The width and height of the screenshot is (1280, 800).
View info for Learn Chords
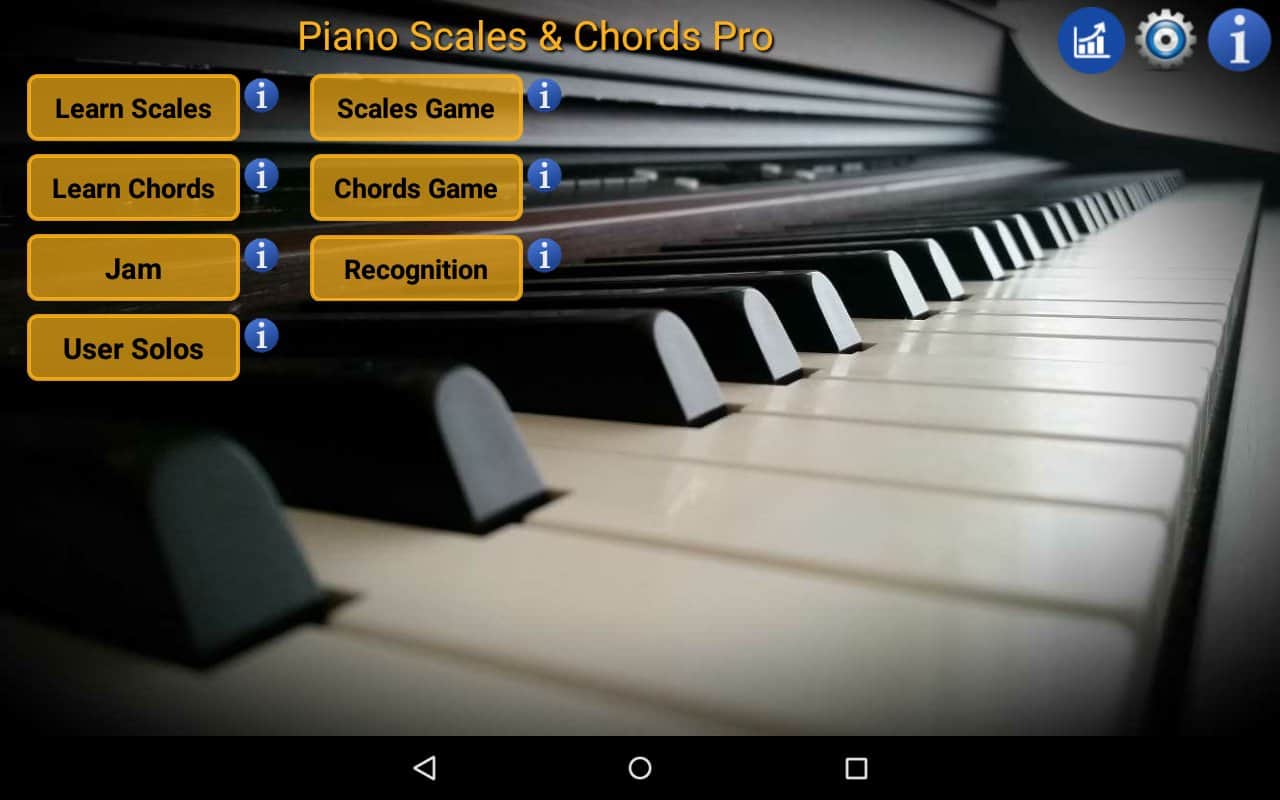coord(261,175)
